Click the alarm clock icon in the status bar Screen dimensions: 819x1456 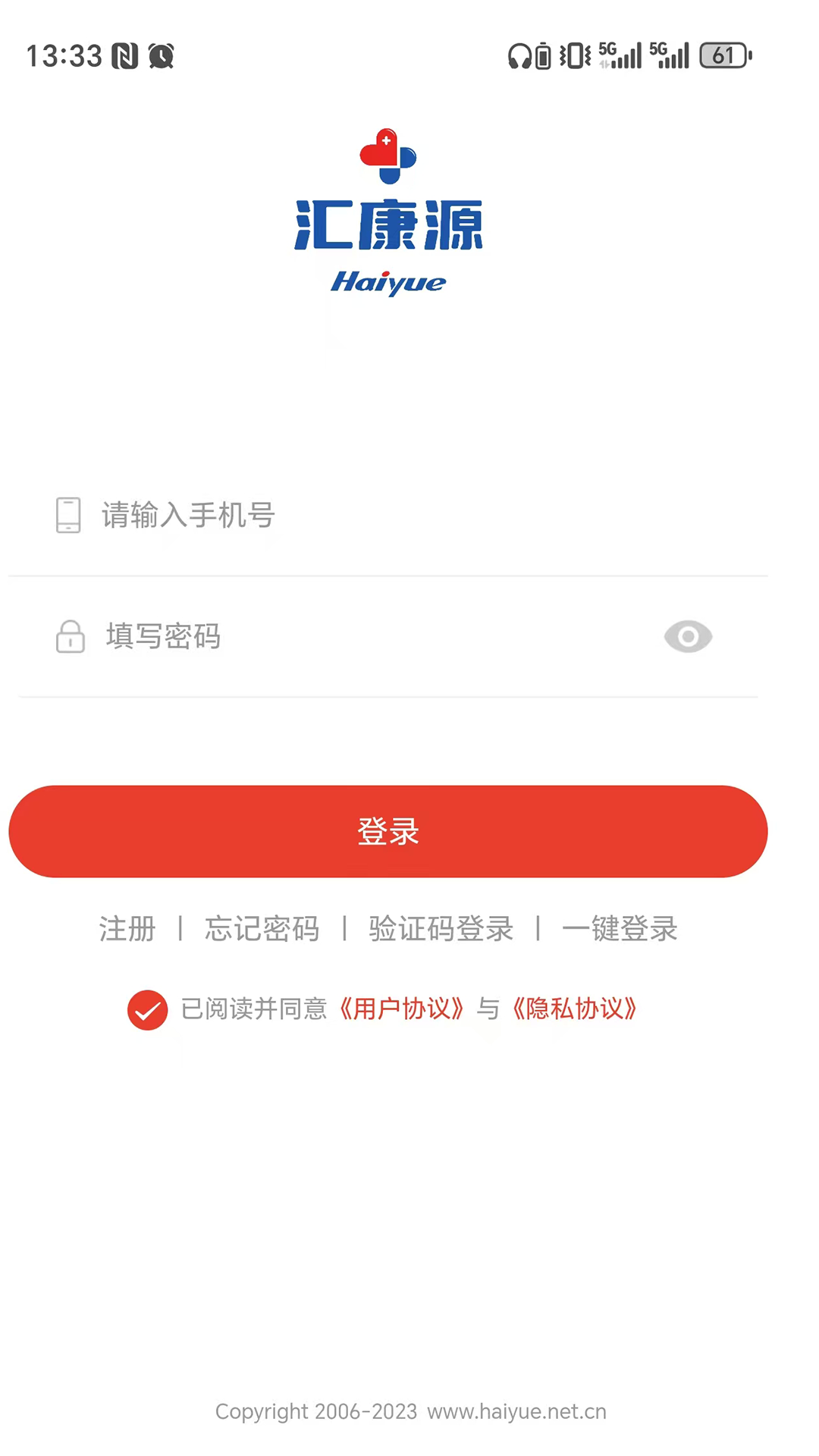(163, 55)
